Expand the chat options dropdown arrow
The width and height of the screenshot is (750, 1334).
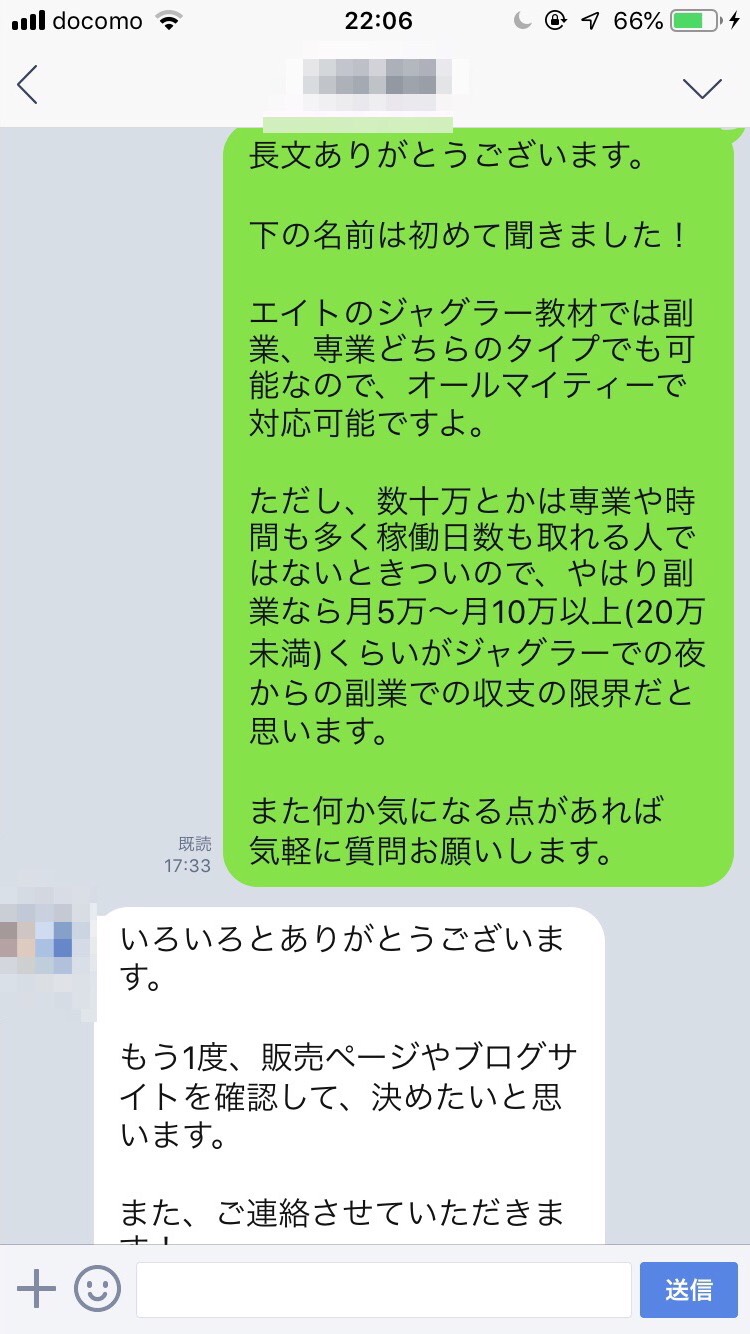702,88
